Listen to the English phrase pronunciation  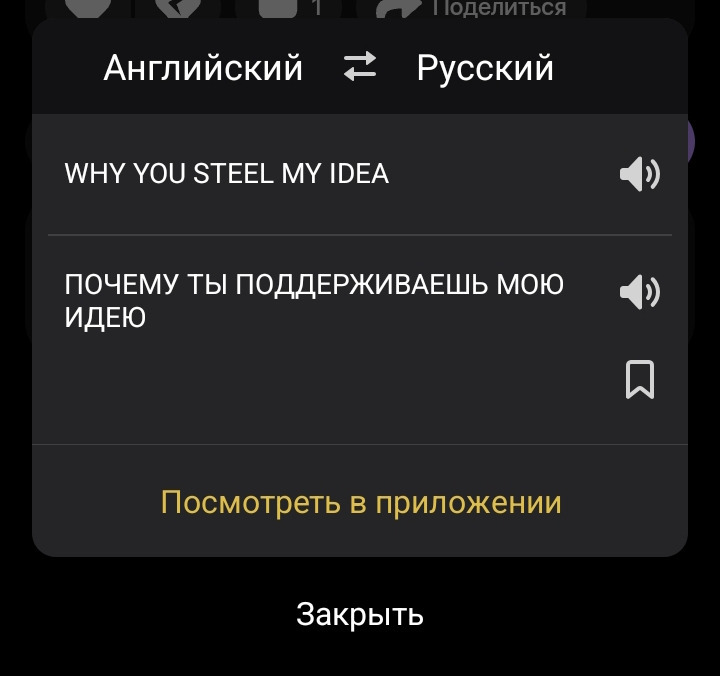(640, 175)
